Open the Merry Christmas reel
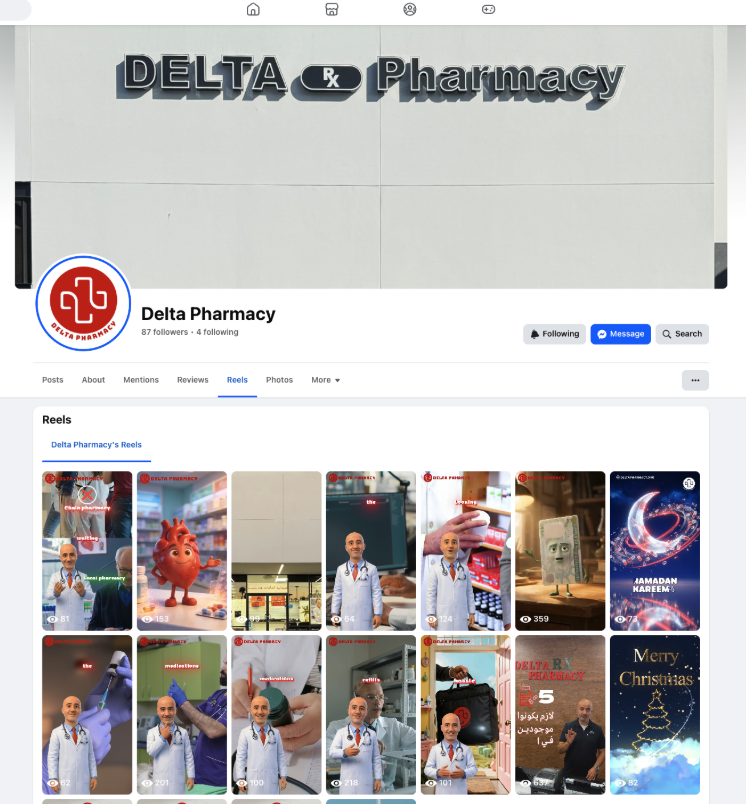This screenshot has width=746, height=804. click(654, 713)
